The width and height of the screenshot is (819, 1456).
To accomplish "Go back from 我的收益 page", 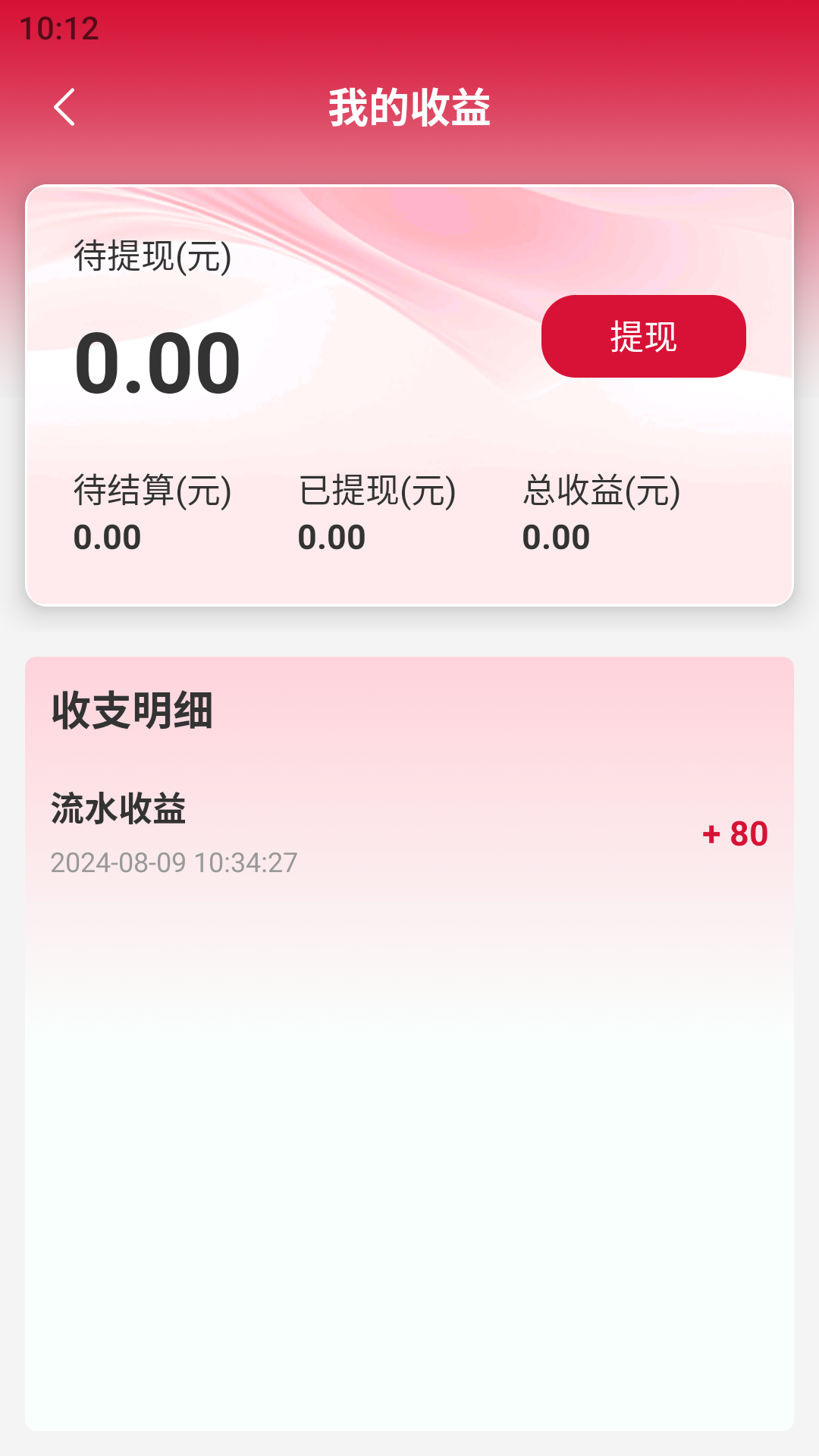I will 65,107.
